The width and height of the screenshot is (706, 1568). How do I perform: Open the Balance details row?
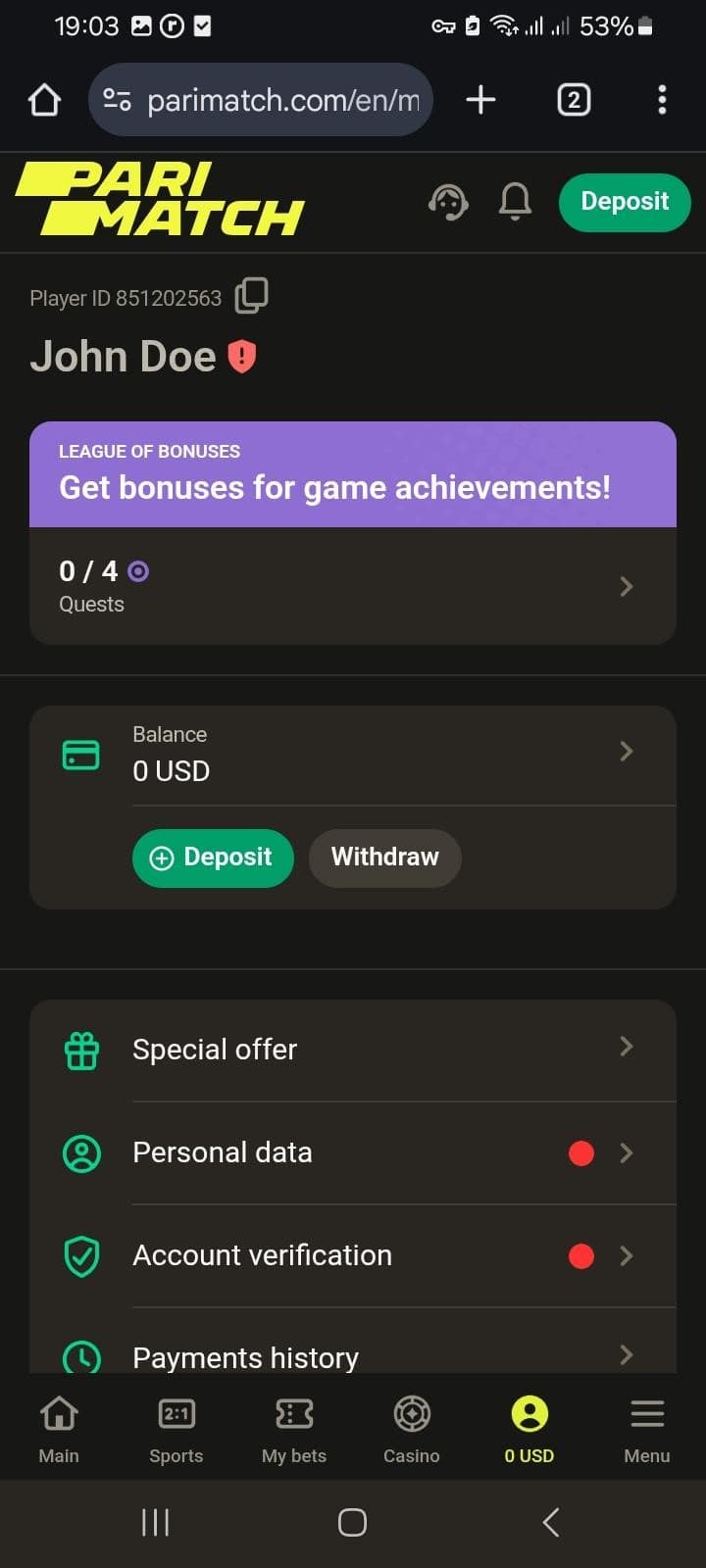coord(382,753)
